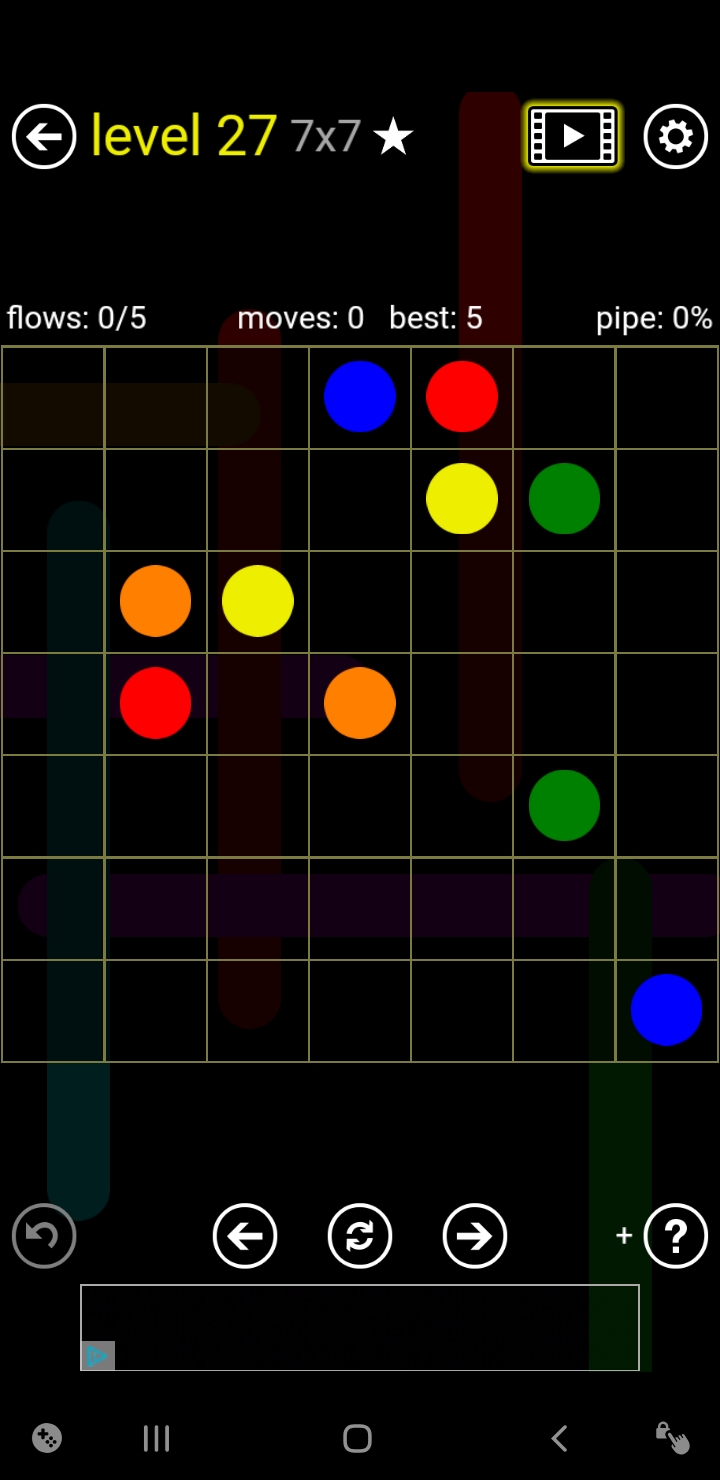Go back from level 27
Screen dimensions: 720x1480
44,136
